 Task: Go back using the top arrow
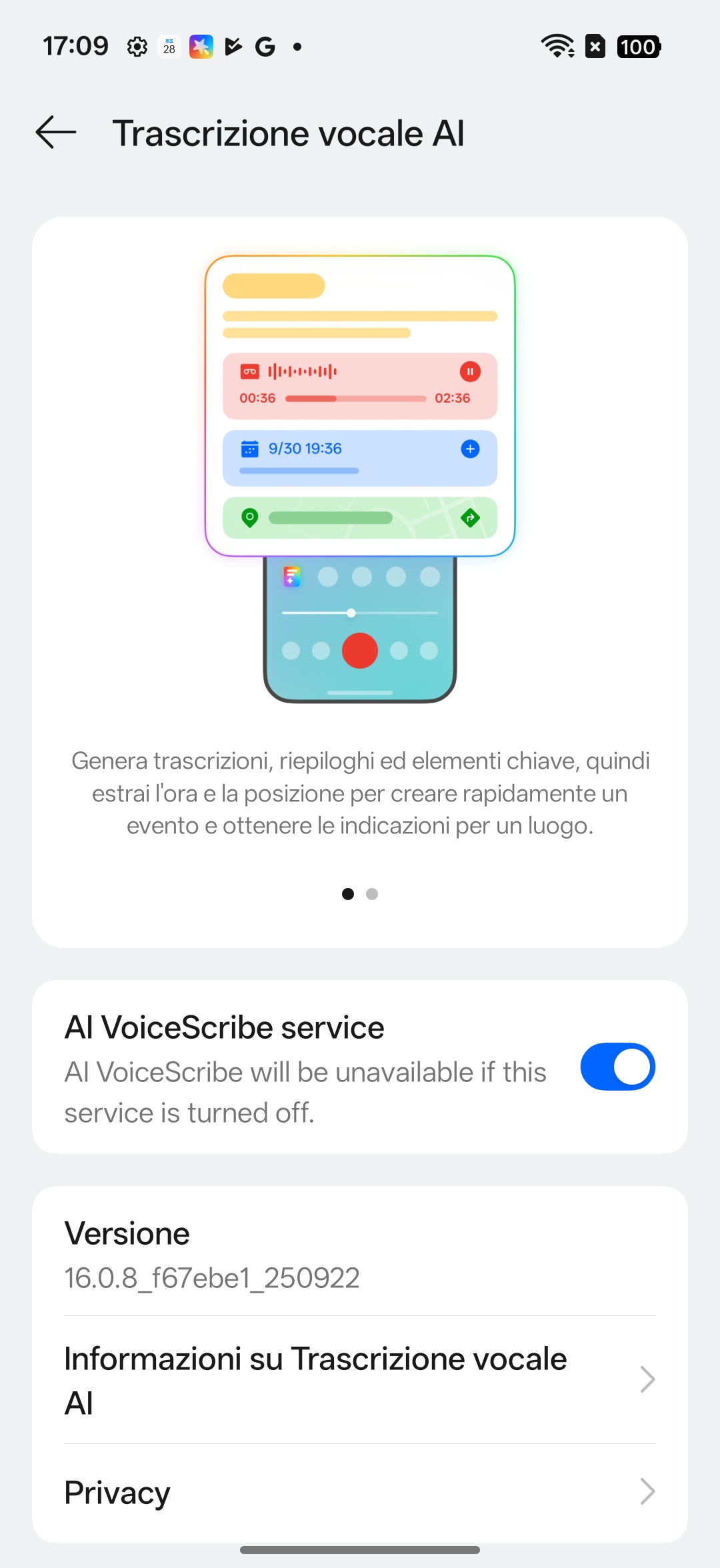pos(56,132)
